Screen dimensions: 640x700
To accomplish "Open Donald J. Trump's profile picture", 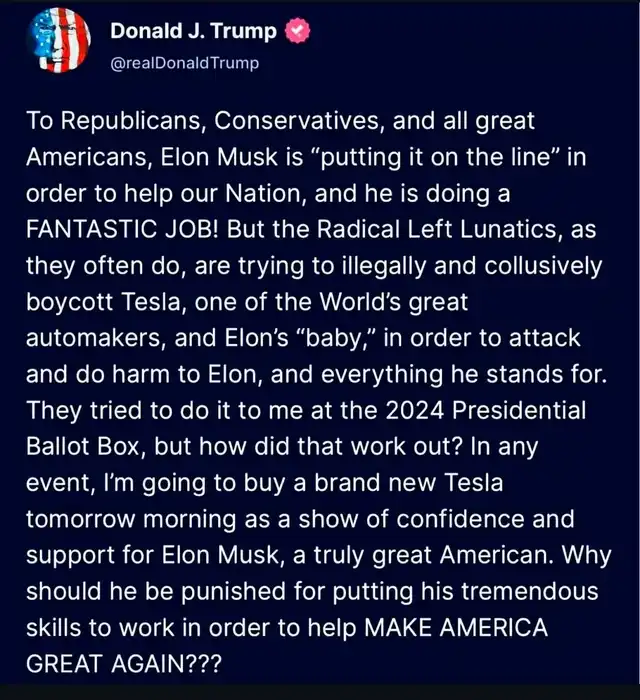I will click(x=58, y=41).
